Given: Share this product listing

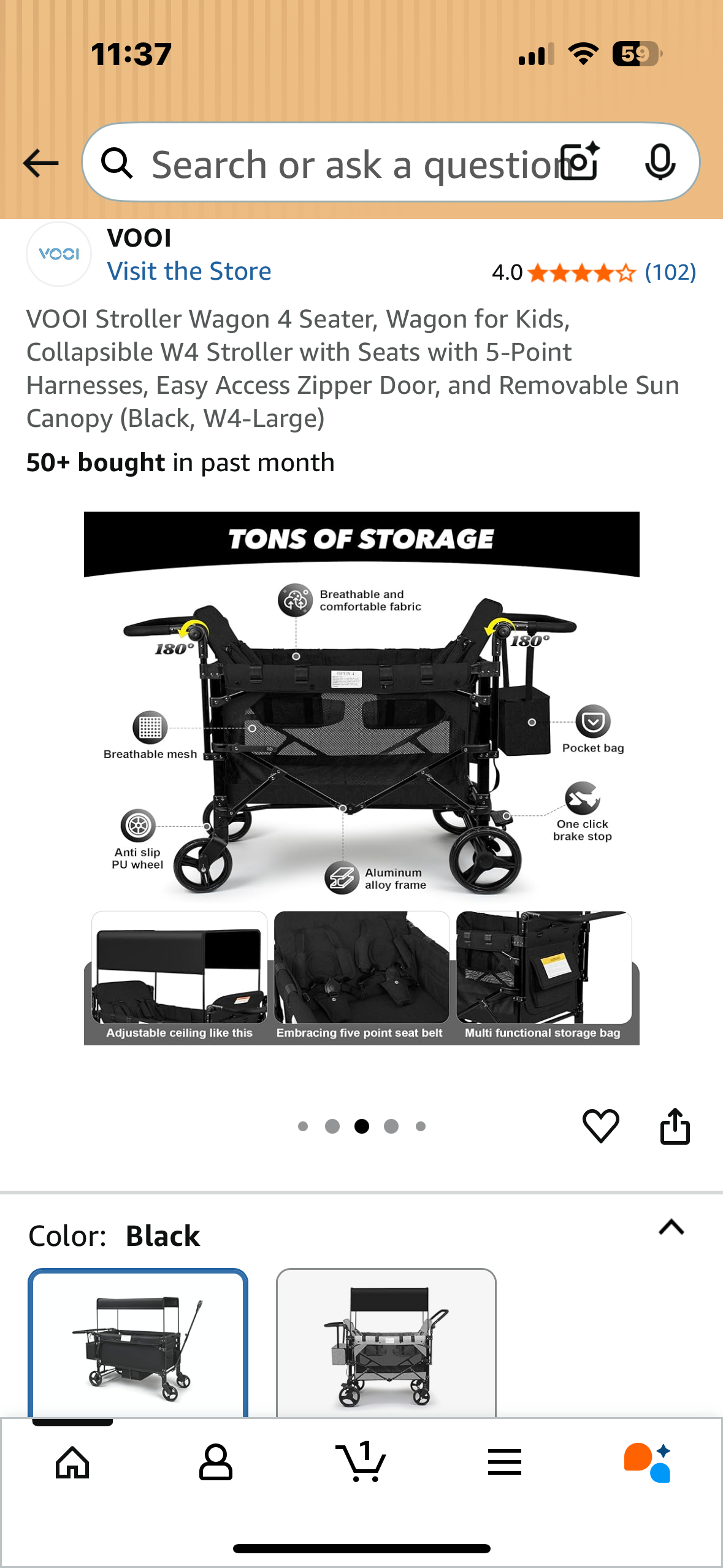Looking at the screenshot, I should pyautogui.click(x=675, y=1126).
